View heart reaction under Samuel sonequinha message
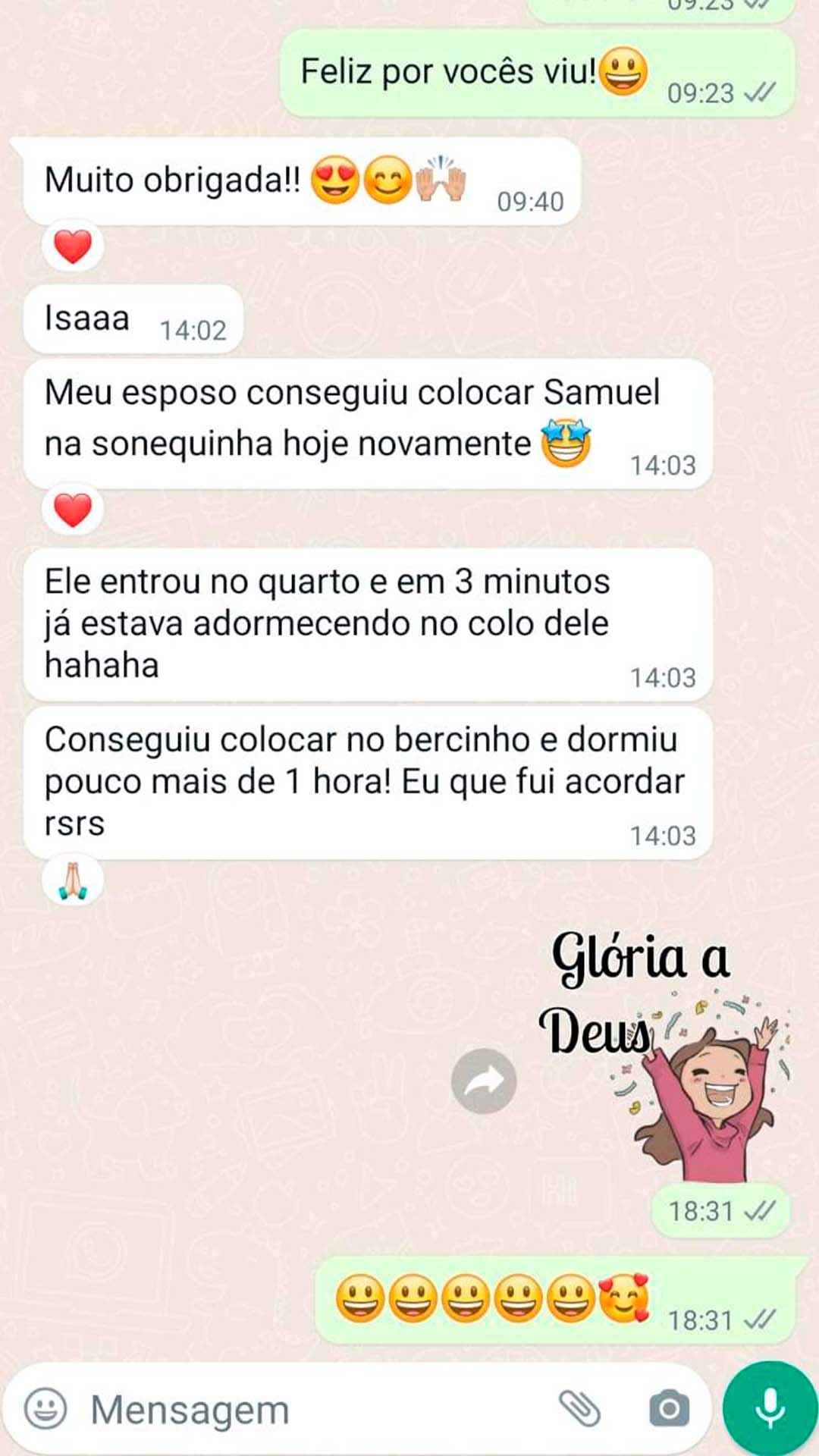 point(73,509)
